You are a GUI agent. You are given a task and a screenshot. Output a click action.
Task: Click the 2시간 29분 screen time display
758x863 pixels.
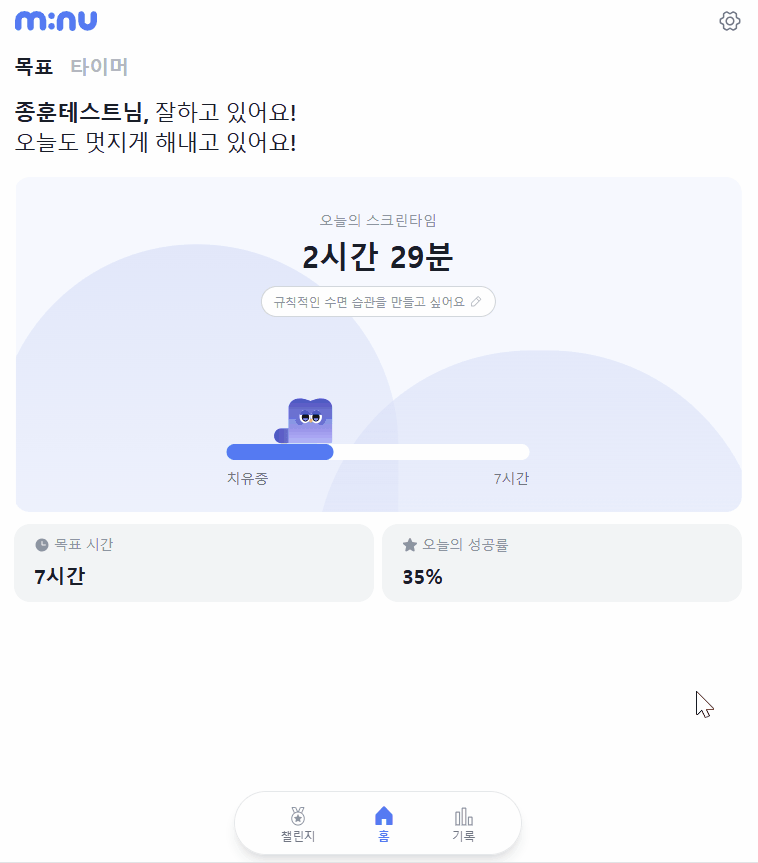point(378,257)
